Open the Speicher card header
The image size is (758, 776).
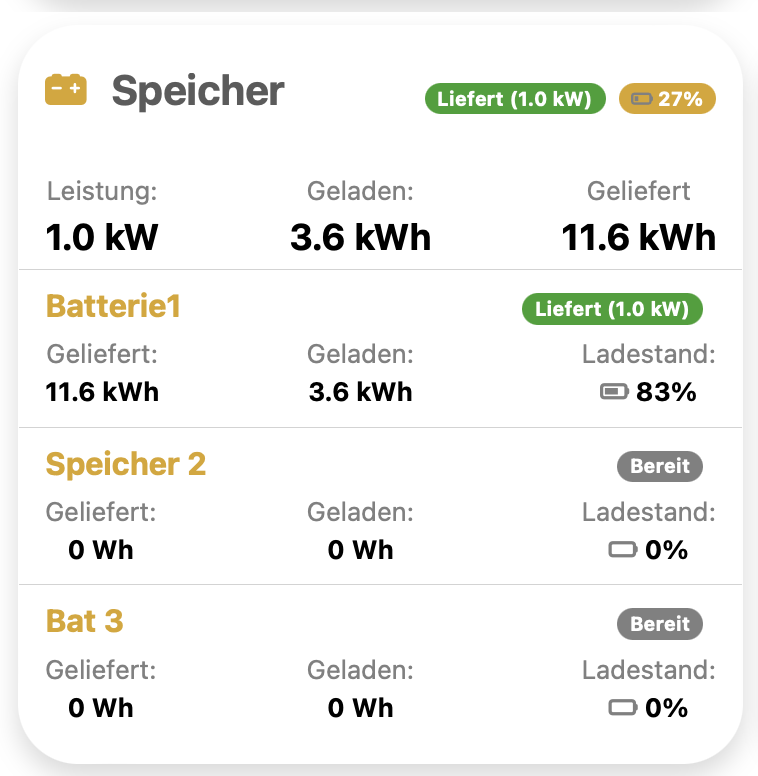point(196,90)
